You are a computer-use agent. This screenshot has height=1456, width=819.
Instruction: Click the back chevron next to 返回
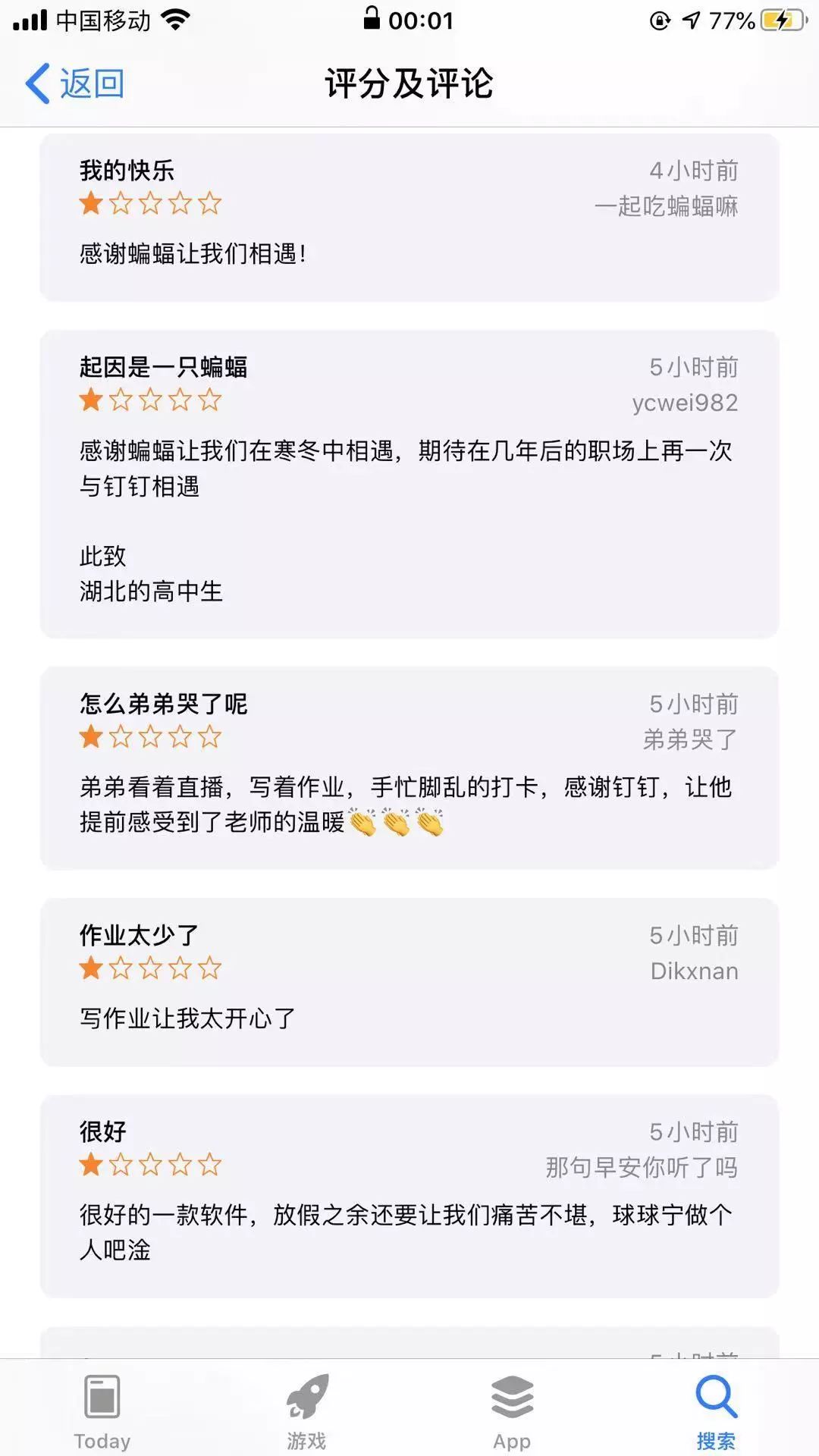pos(38,83)
